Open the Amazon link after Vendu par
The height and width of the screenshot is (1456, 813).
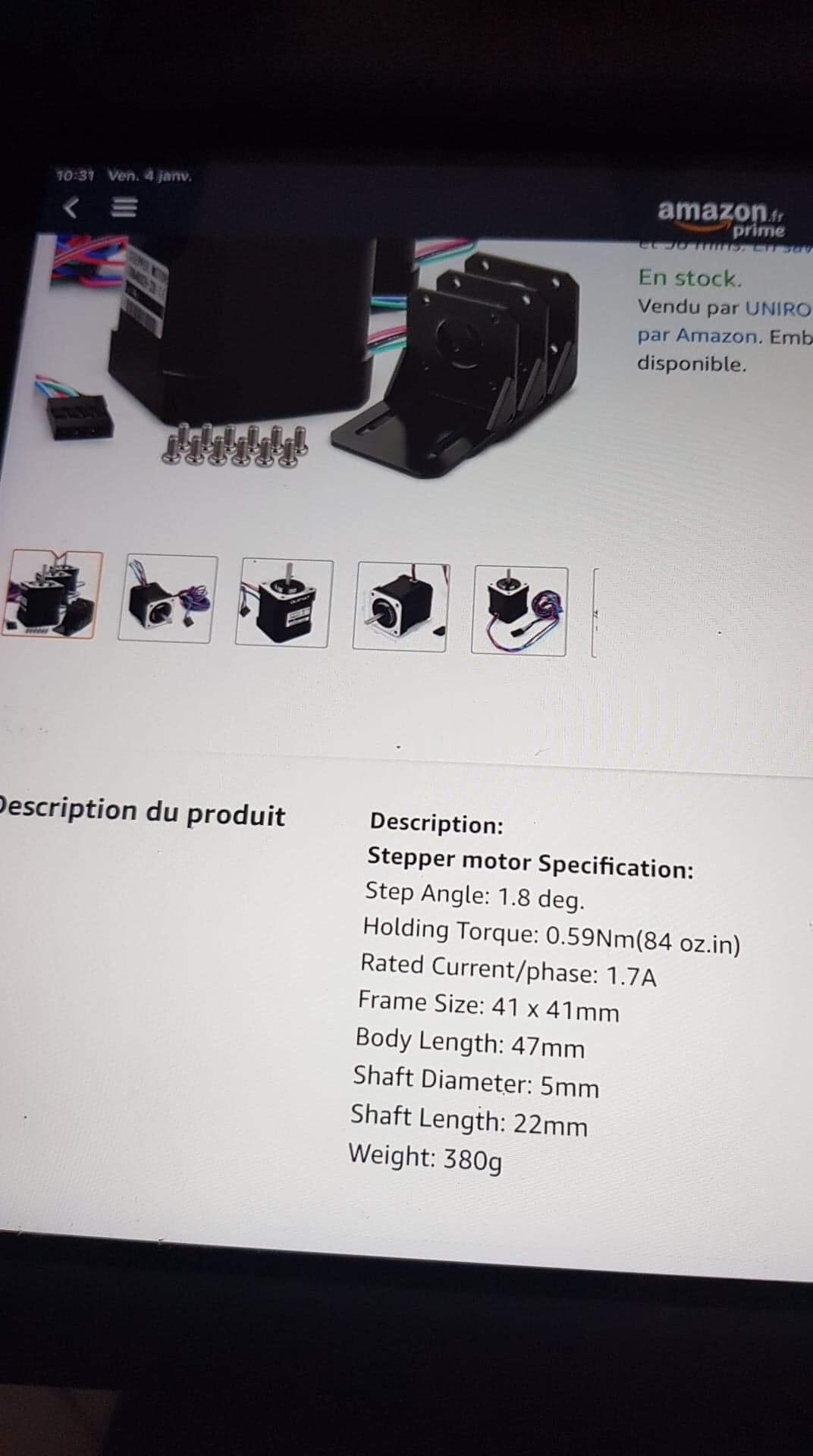coord(716,335)
